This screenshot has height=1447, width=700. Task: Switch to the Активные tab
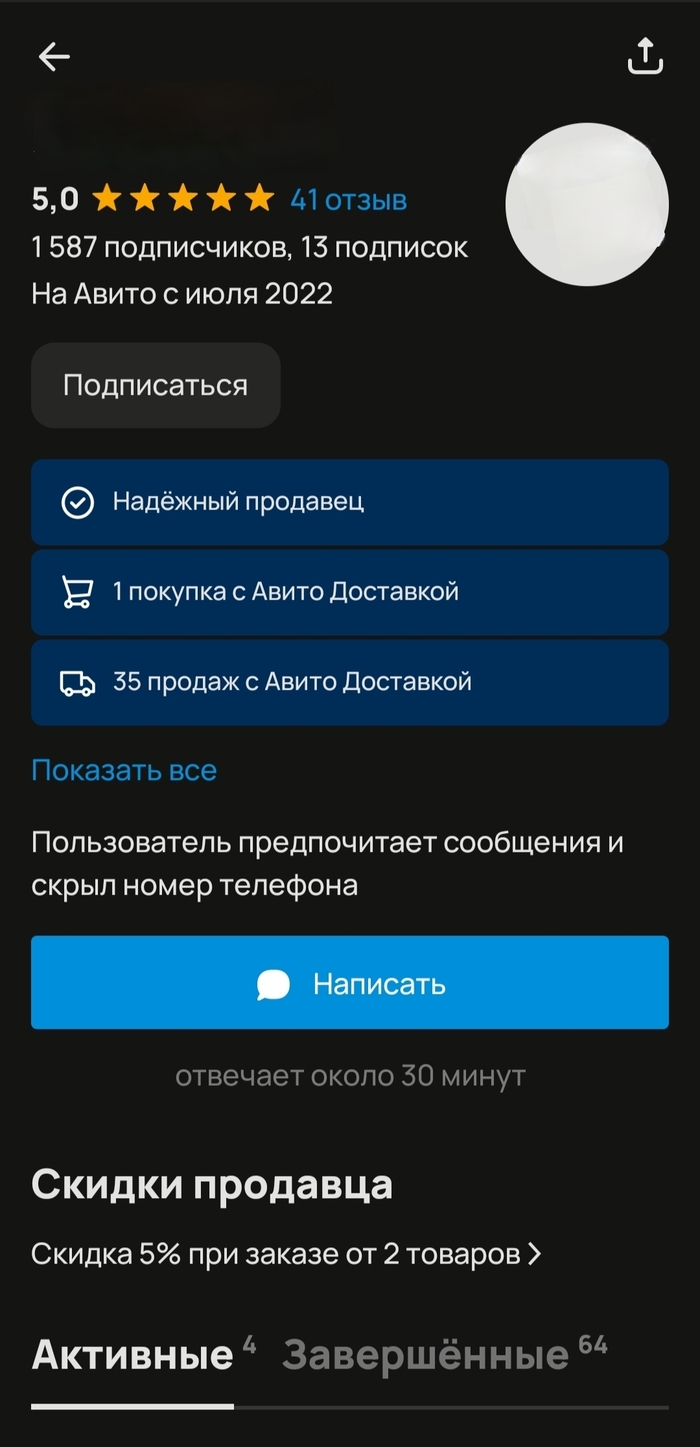[x=133, y=1357]
